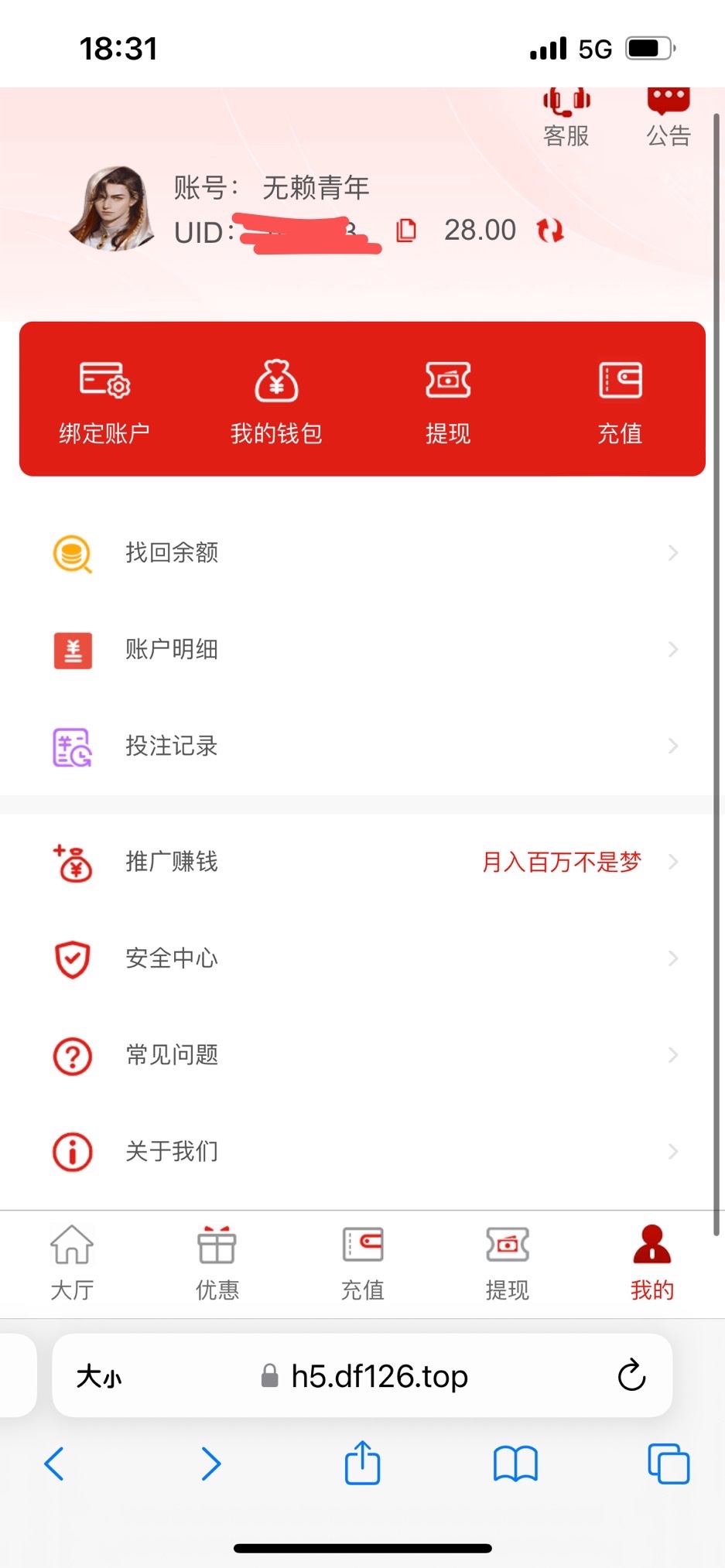
Task: Open 关于我们
Action: coord(362,1152)
